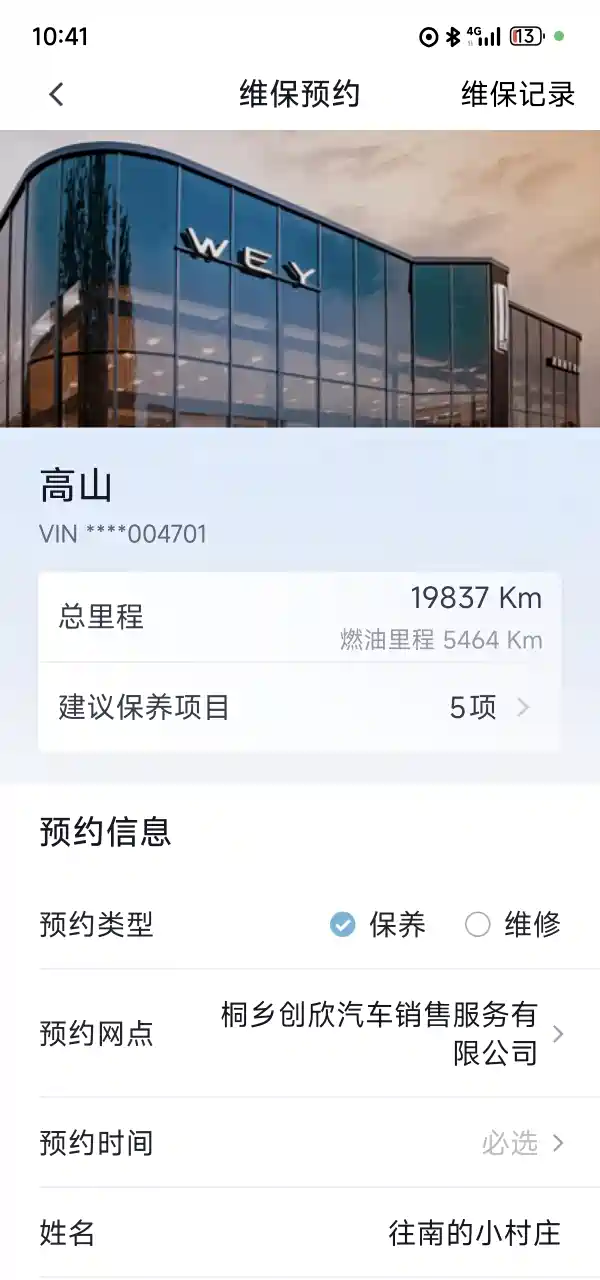Change the 预约网点 service outlet
Screen dimensions: 600x1280
pos(380,1033)
